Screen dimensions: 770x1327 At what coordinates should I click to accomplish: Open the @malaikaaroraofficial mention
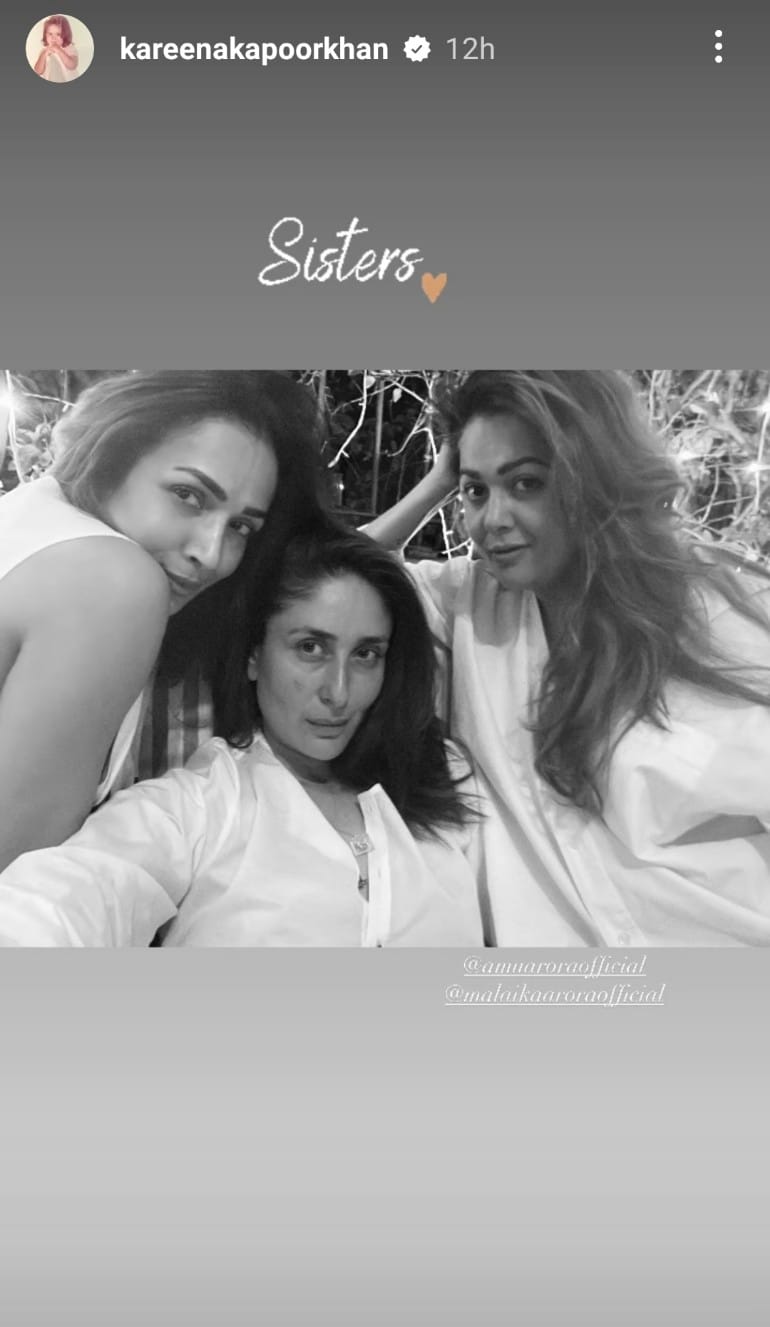(x=554, y=994)
